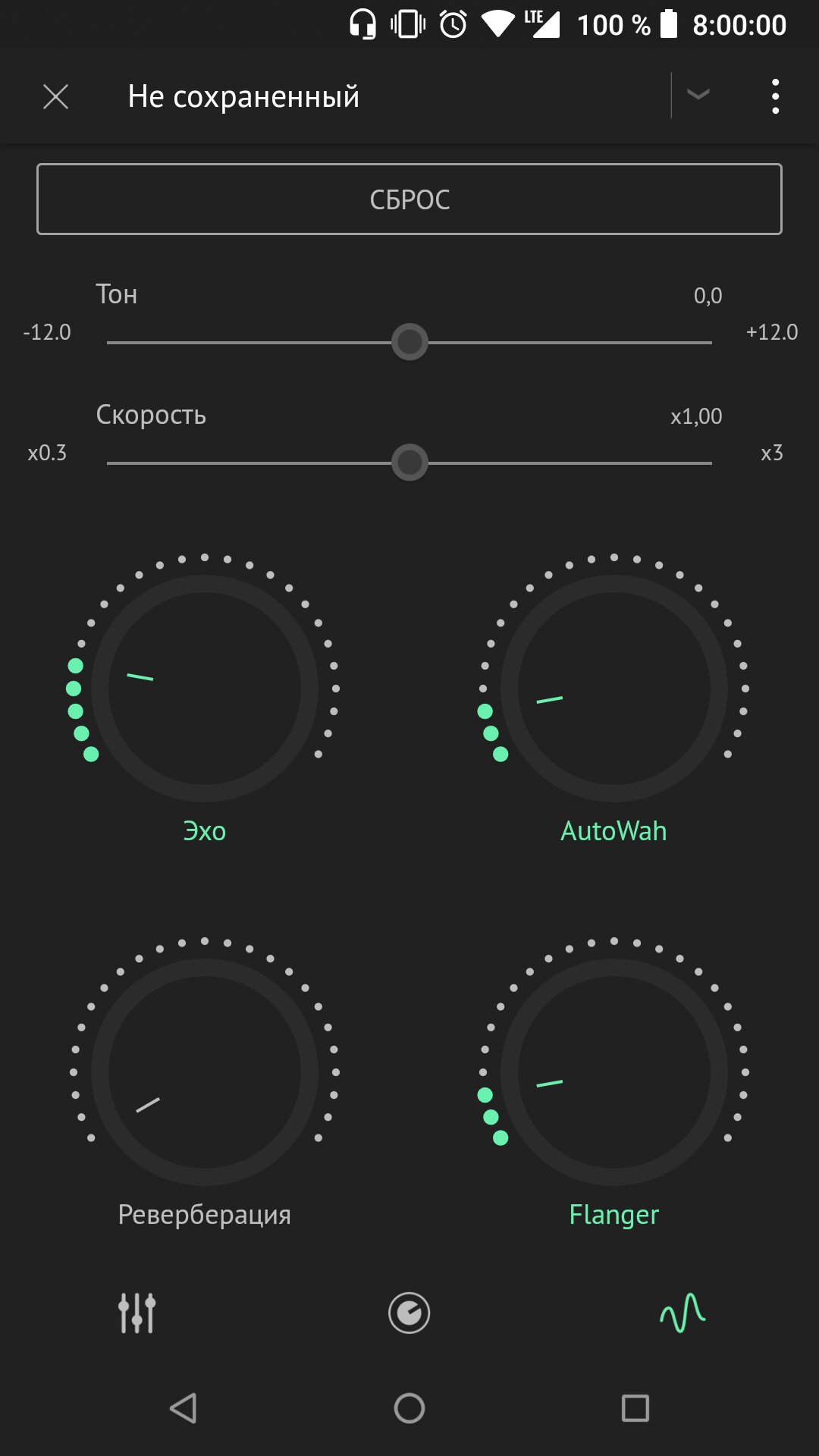The width and height of the screenshot is (819, 1456).
Task: Go to the home screen
Action: click(x=409, y=1408)
